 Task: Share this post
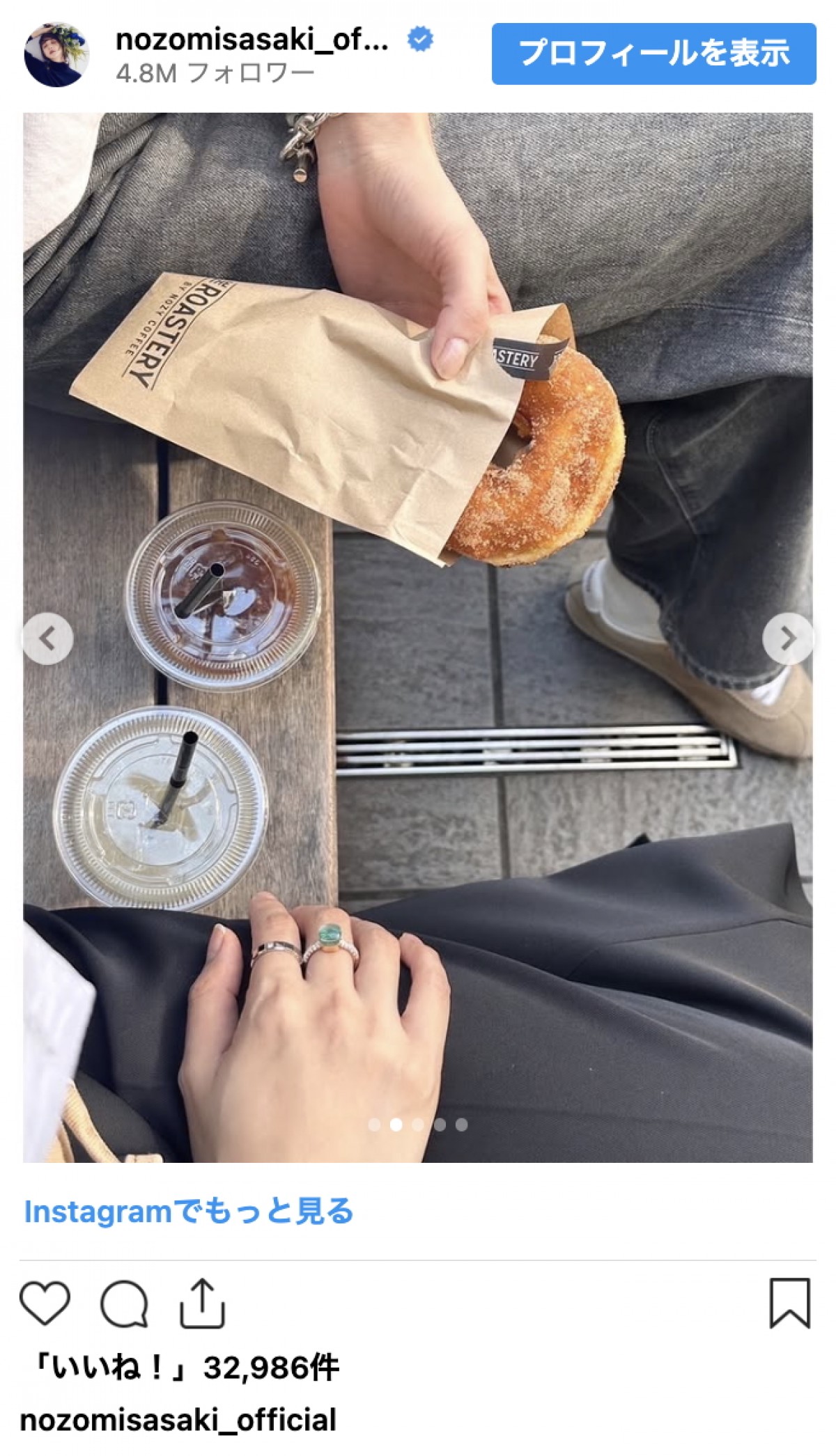coord(202,1304)
